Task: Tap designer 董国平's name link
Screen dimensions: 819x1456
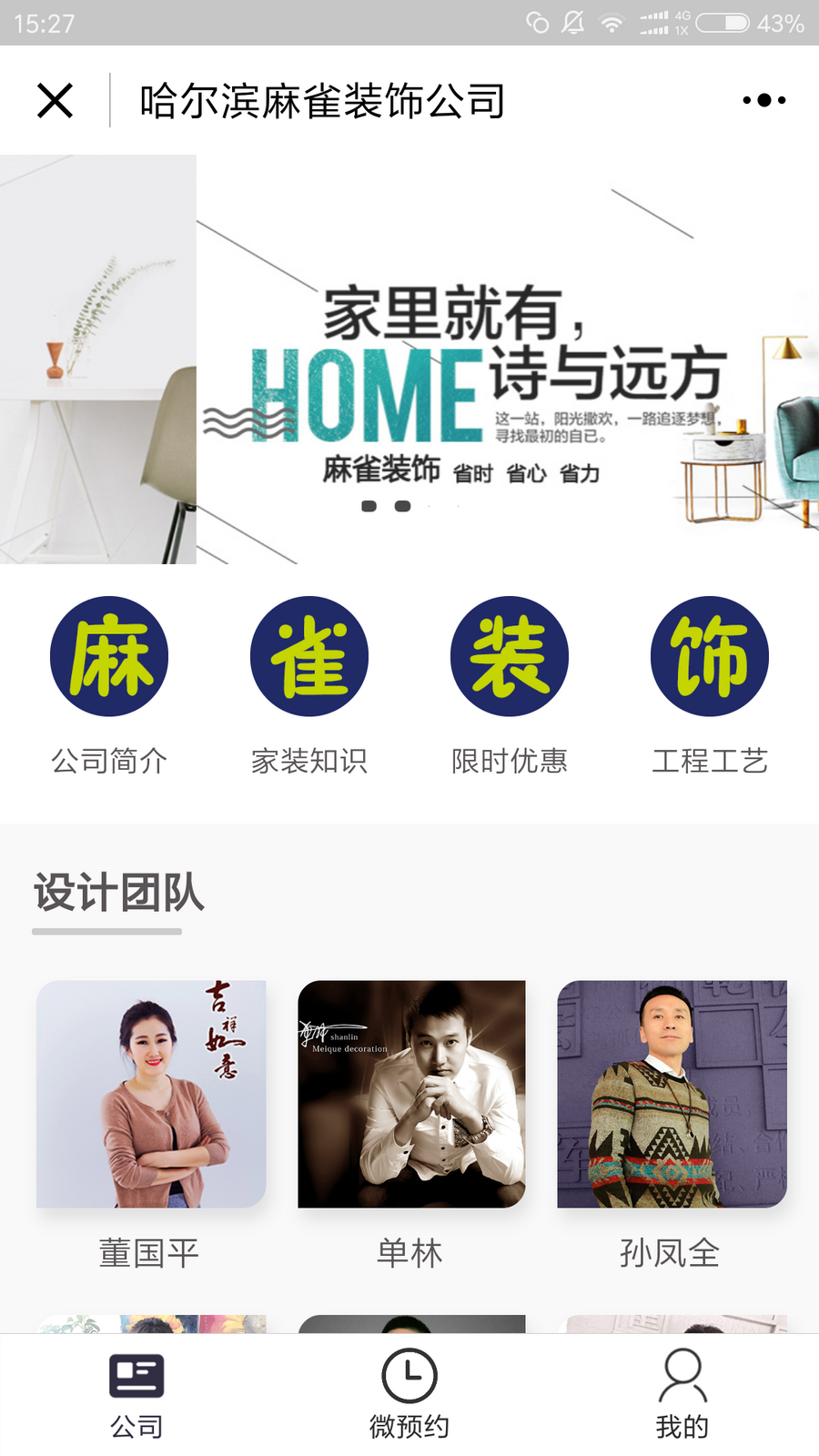Action: 149,1253
